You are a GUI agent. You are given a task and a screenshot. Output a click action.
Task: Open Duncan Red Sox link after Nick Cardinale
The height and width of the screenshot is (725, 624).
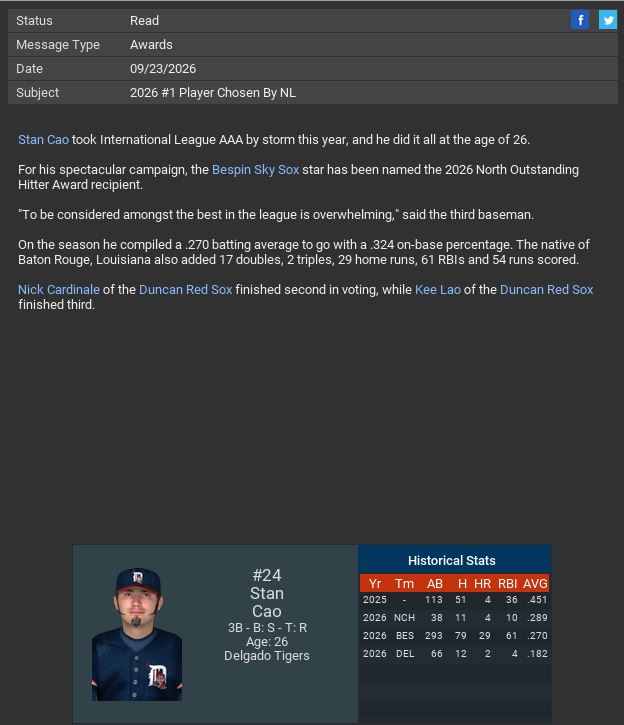185,290
